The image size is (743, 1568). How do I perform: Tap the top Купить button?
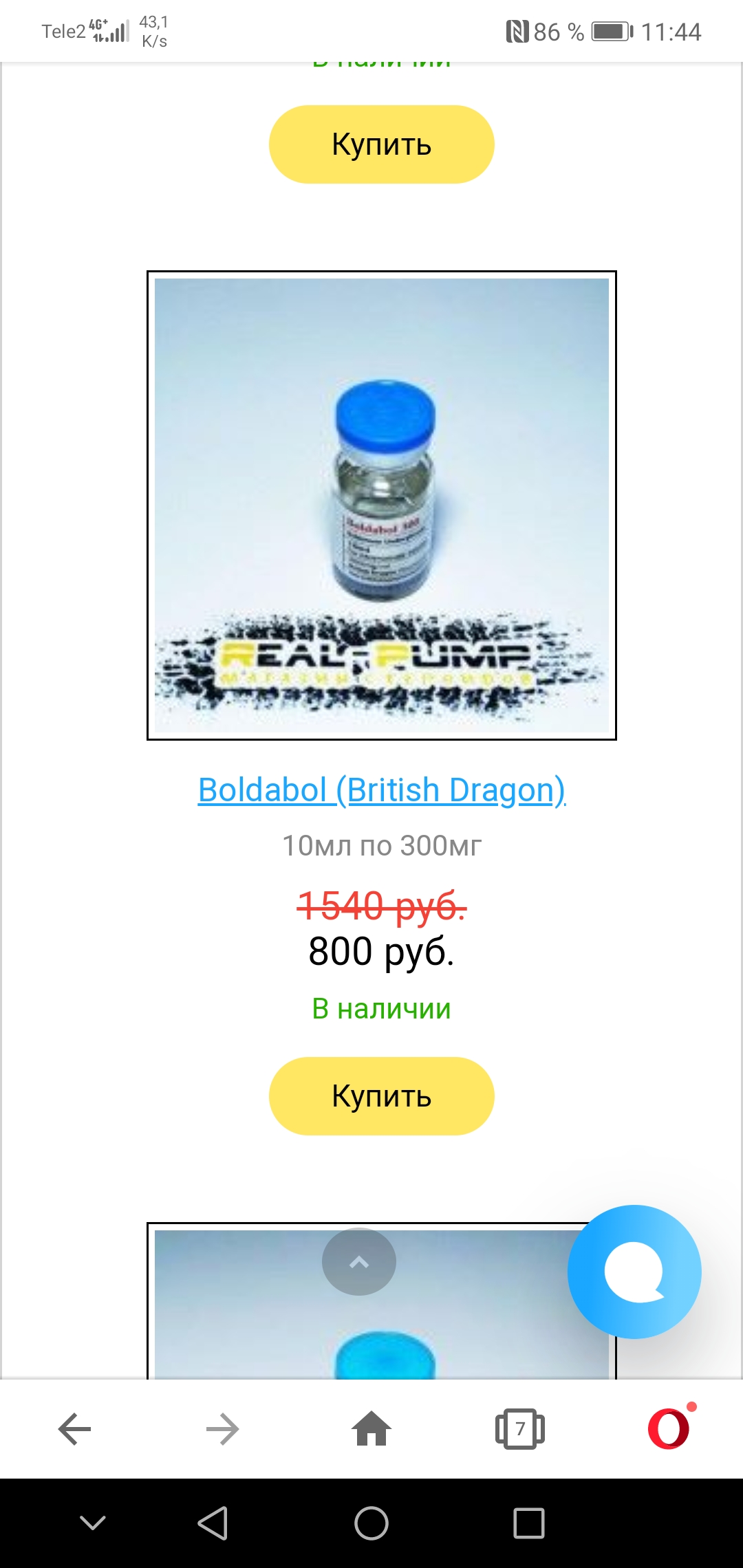[381, 144]
